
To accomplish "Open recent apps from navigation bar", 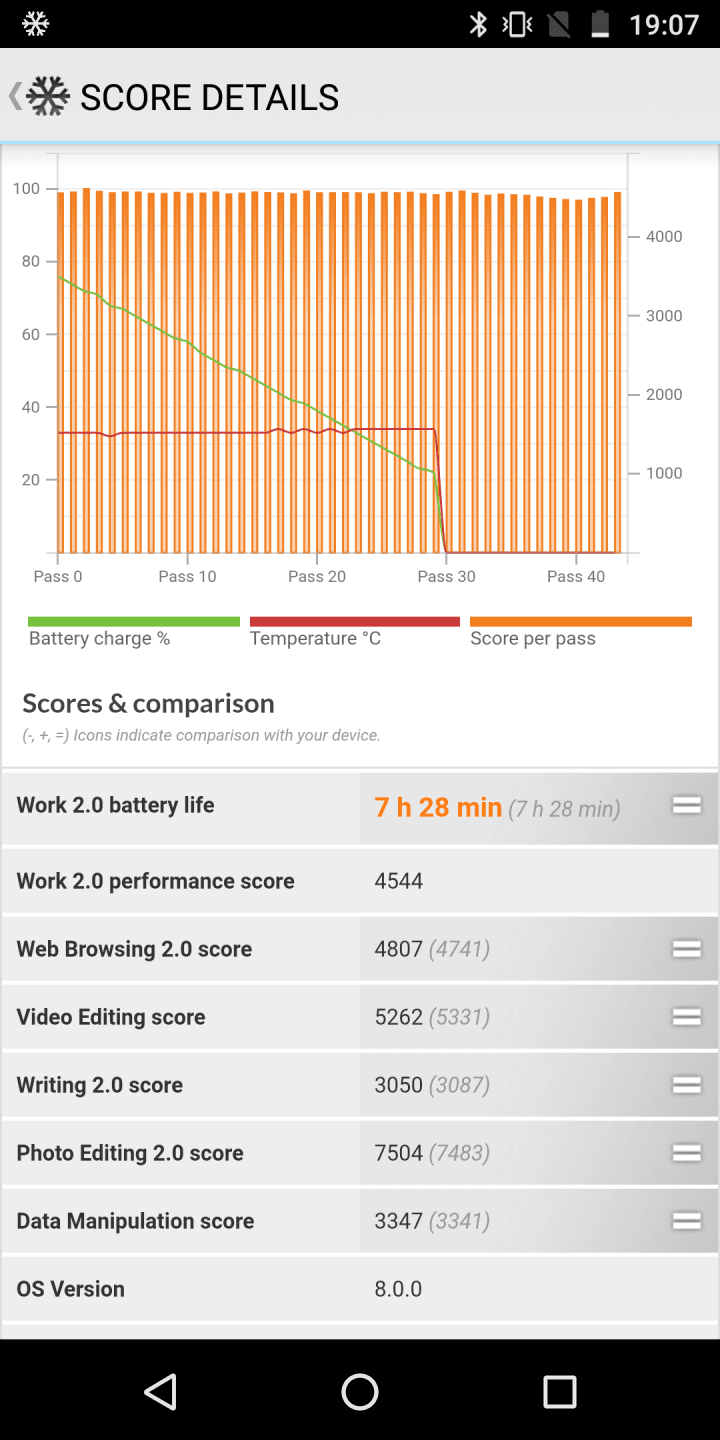I will click(560, 1391).
